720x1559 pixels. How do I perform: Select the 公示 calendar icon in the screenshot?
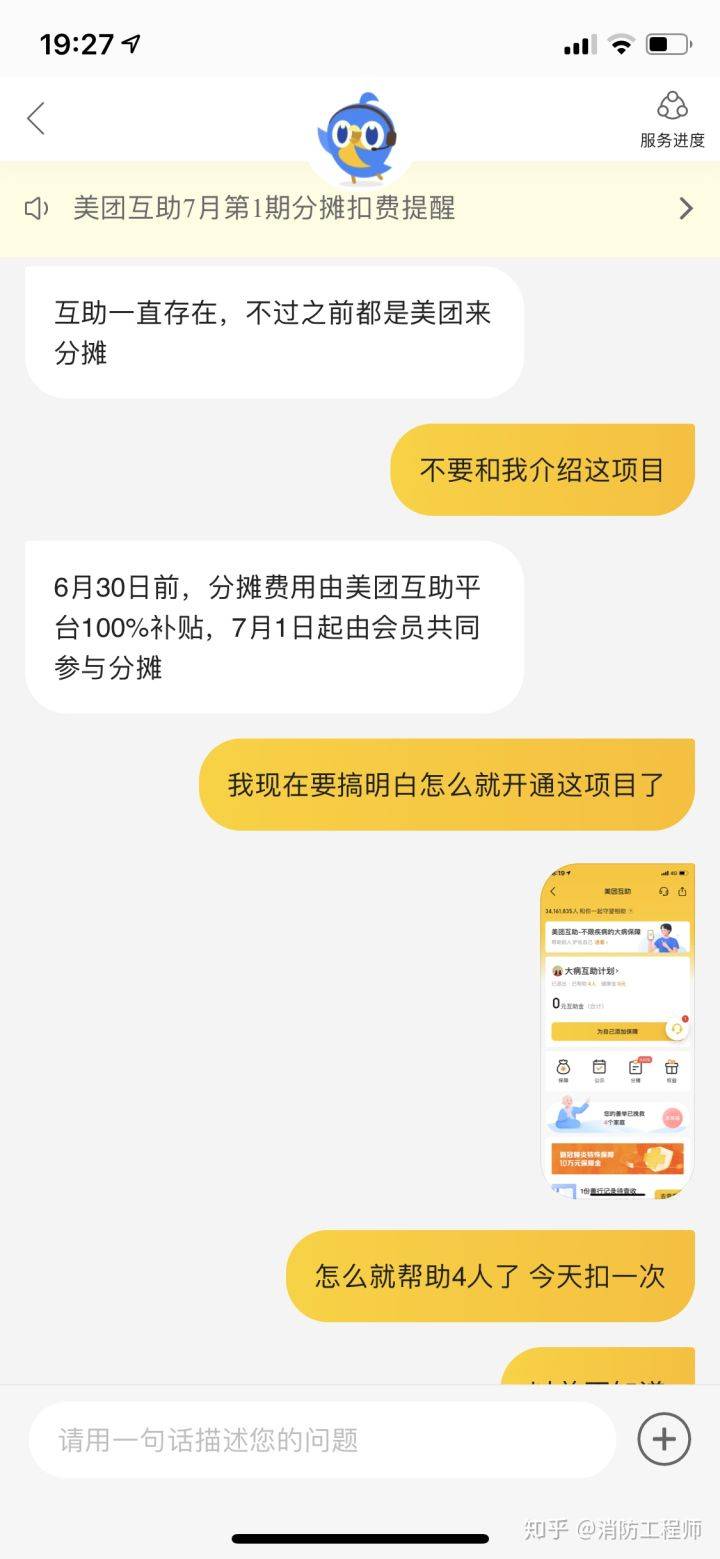(599, 1068)
